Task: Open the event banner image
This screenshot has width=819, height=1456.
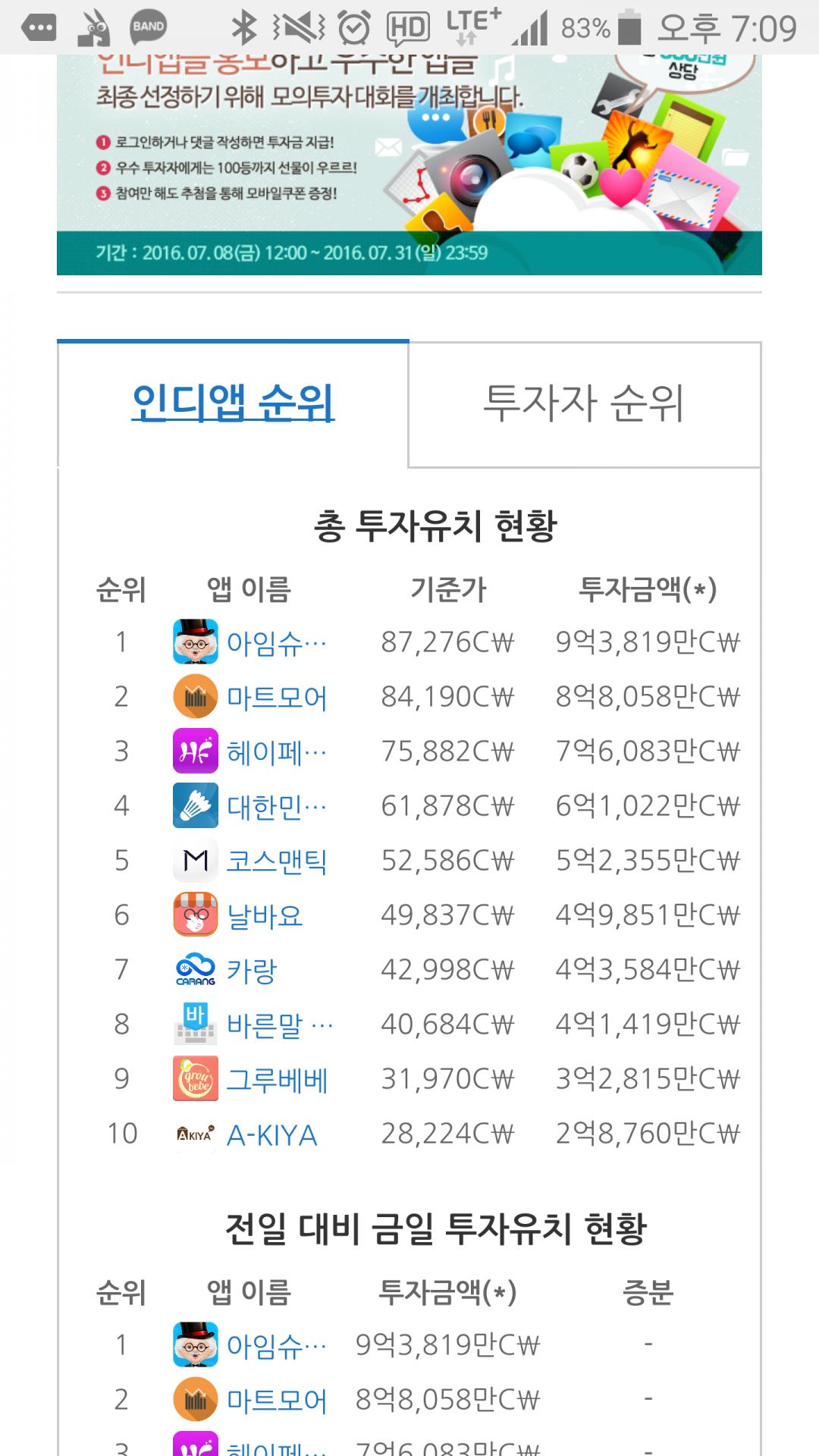Action: (409, 165)
